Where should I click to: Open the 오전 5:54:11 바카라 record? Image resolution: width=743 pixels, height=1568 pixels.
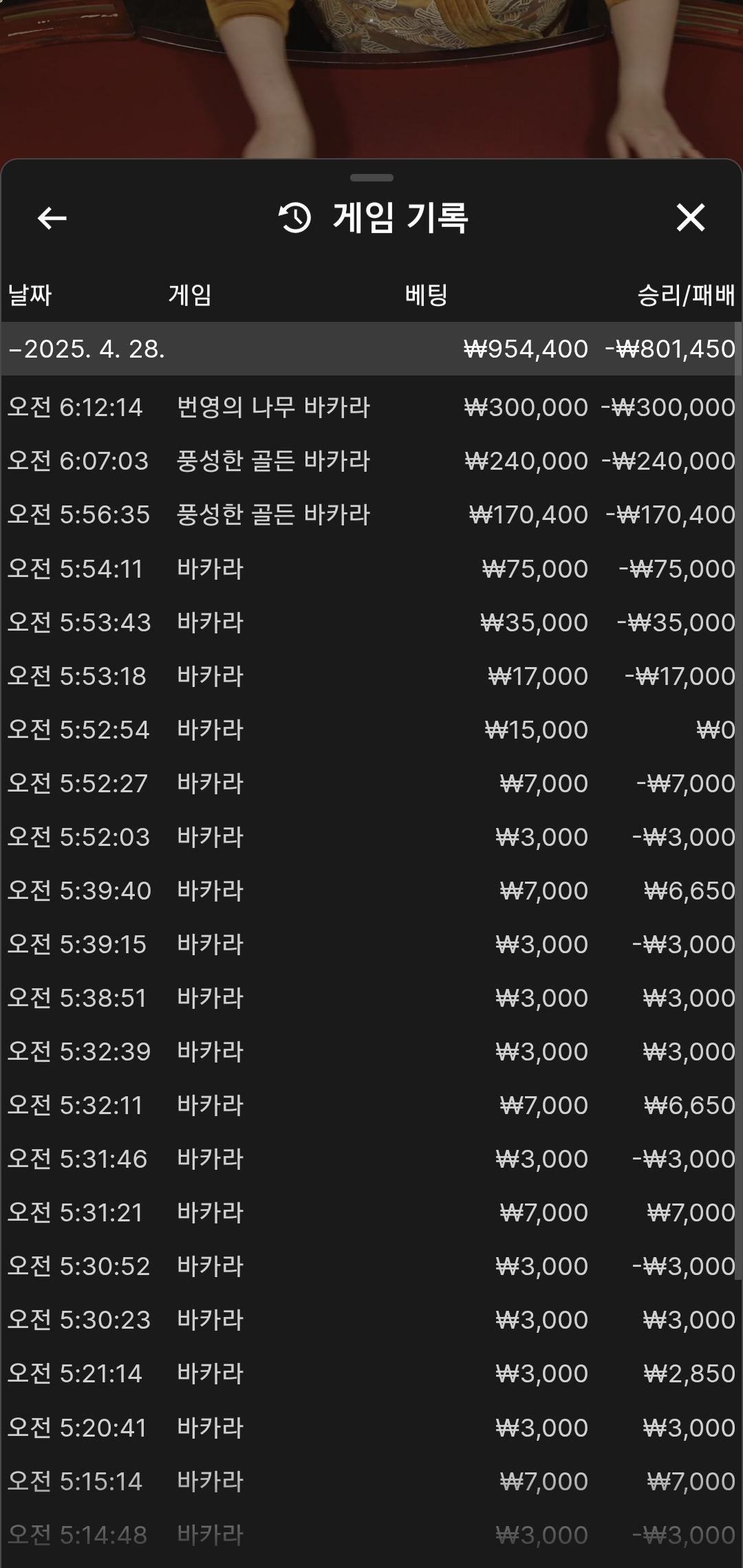tap(371, 569)
